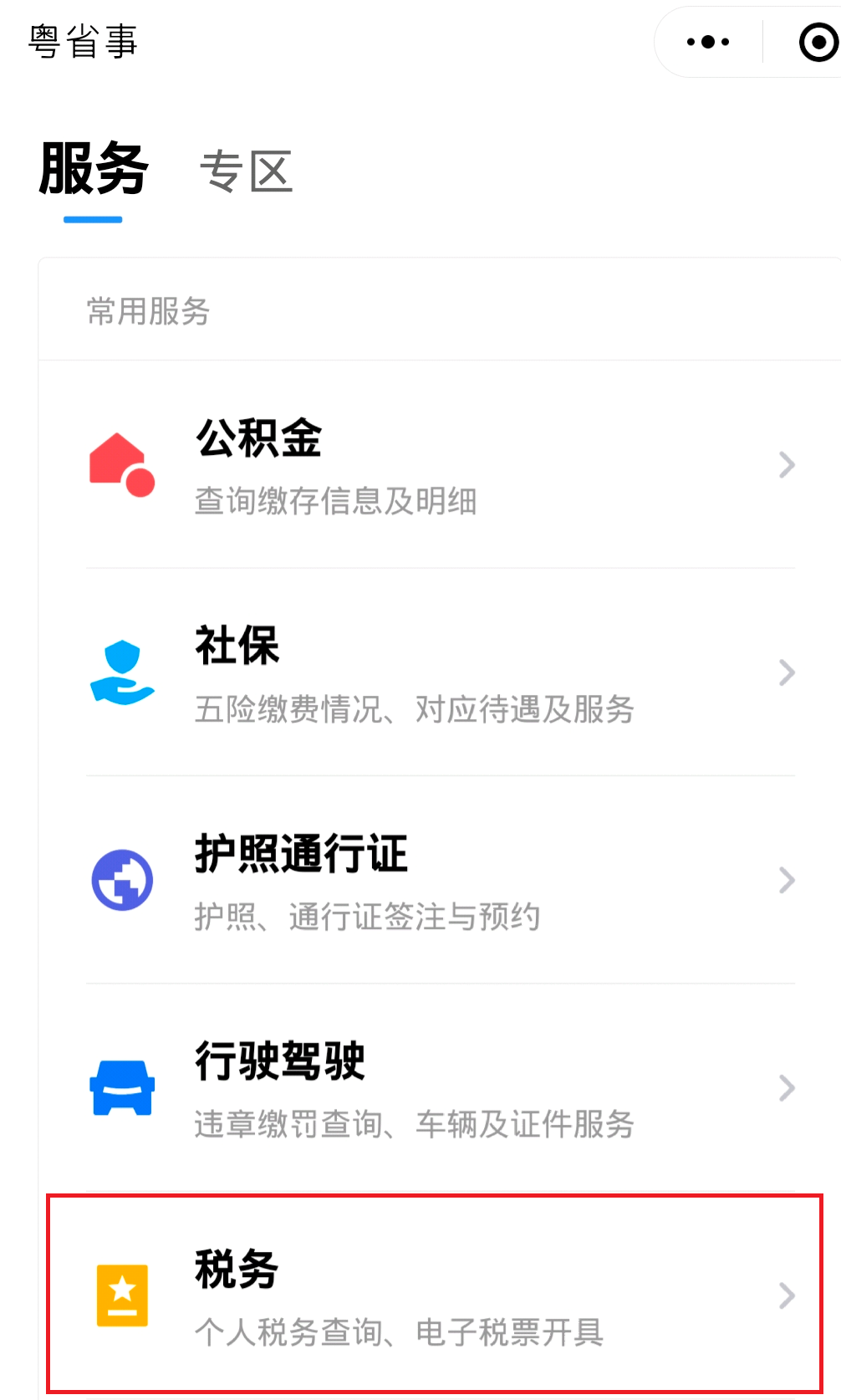841x1400 pixels.
Task: Select the 服务 tab
Action: click(93, 170)
